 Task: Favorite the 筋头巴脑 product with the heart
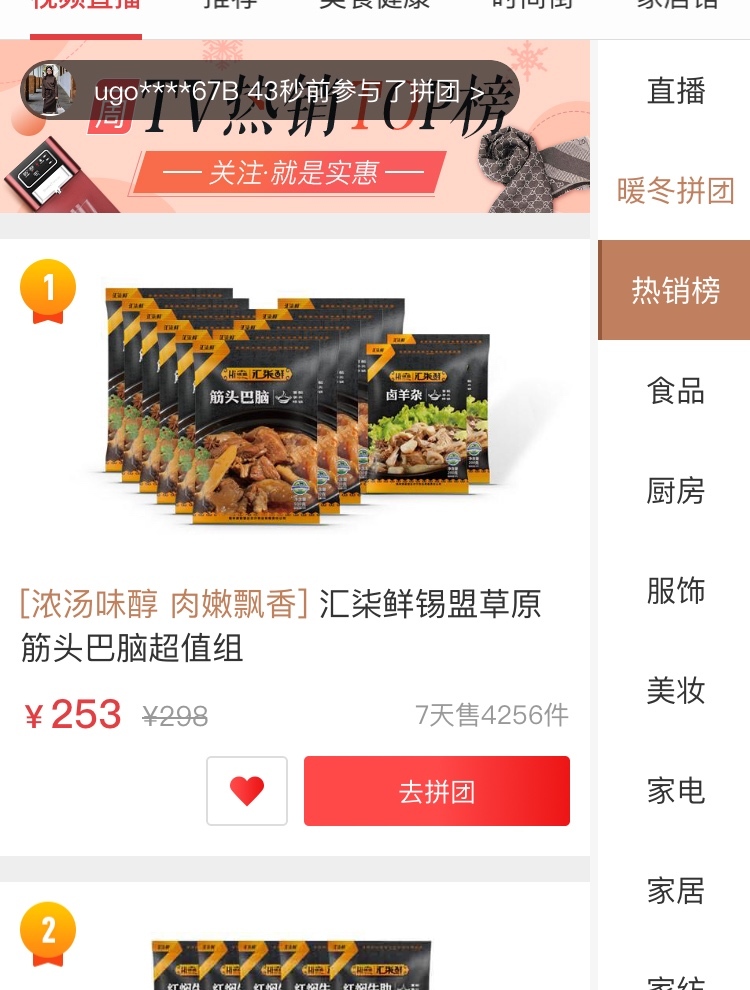tap(247, 791)
